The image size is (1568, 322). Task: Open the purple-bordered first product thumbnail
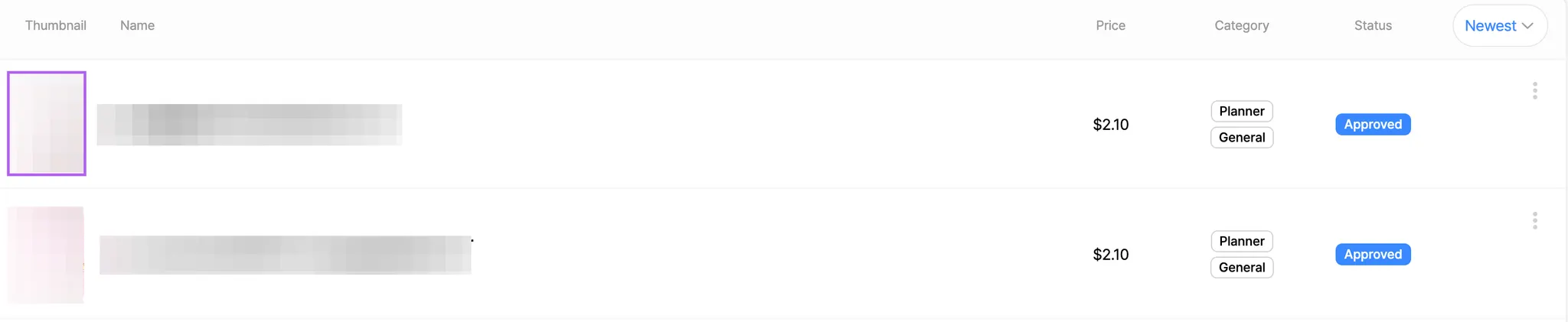click(47, 124)
